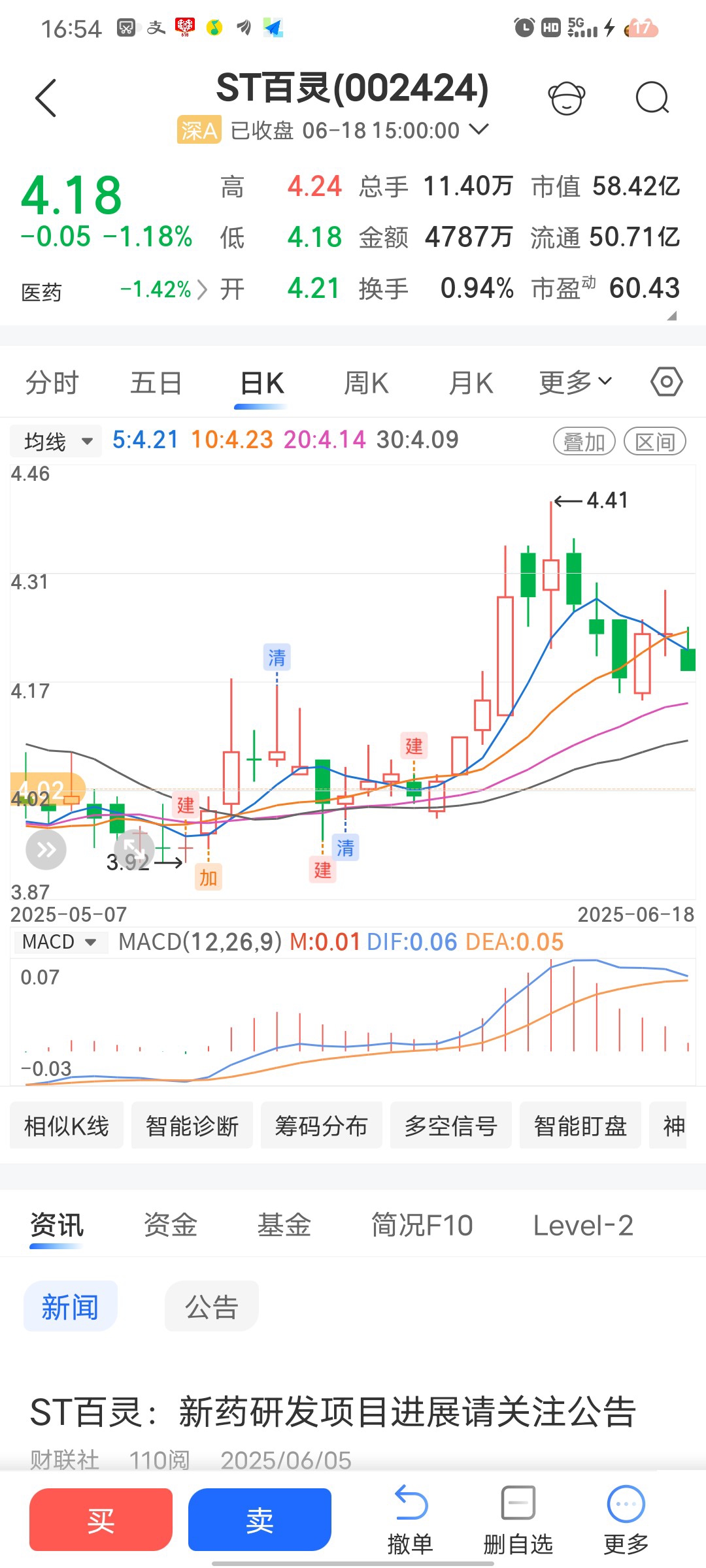Tap the blue 卖 sell button
The height and width of the screenshot is (1568, 706).
pos(260,1520)
